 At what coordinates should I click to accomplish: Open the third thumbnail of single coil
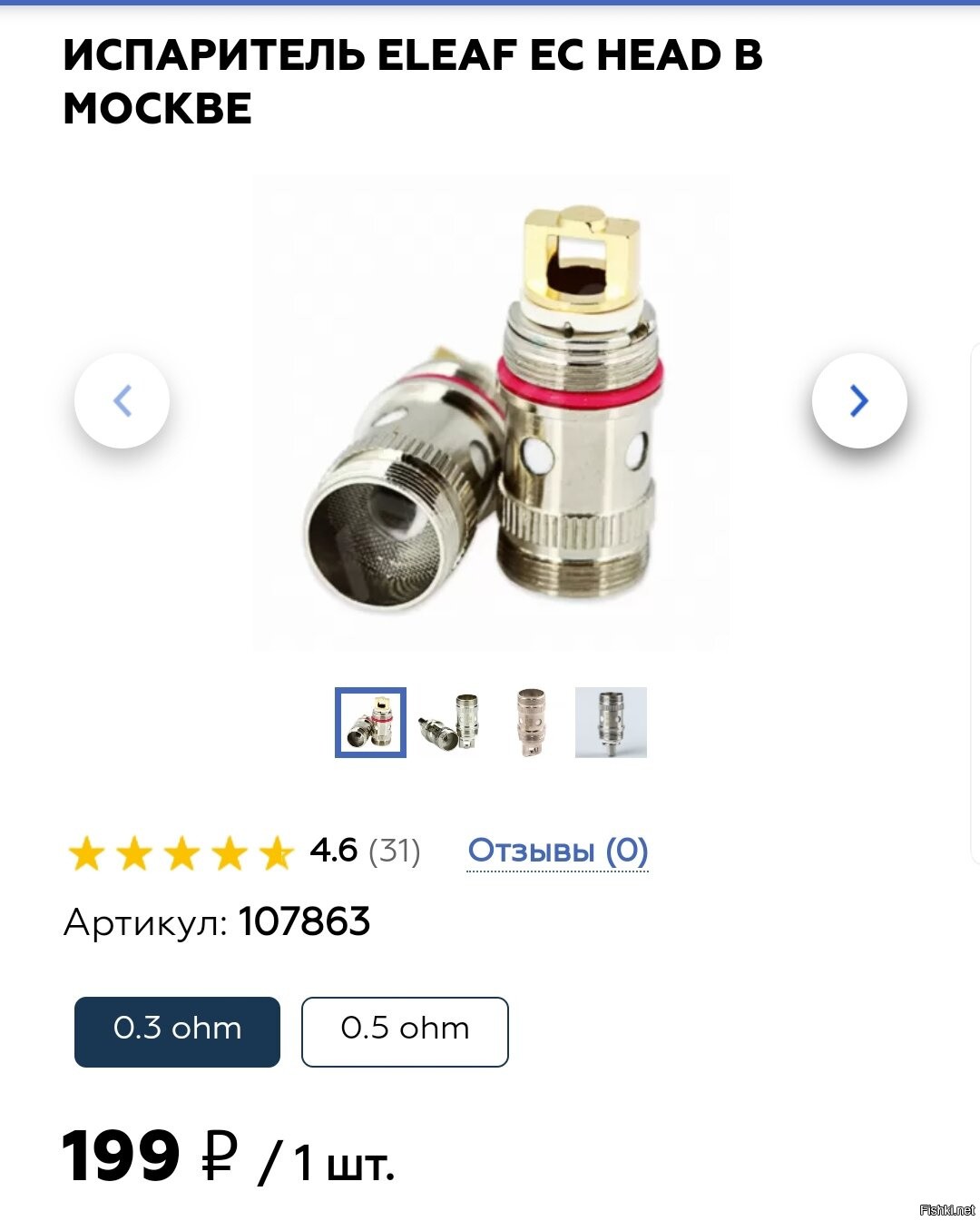(x=531, y=723)
